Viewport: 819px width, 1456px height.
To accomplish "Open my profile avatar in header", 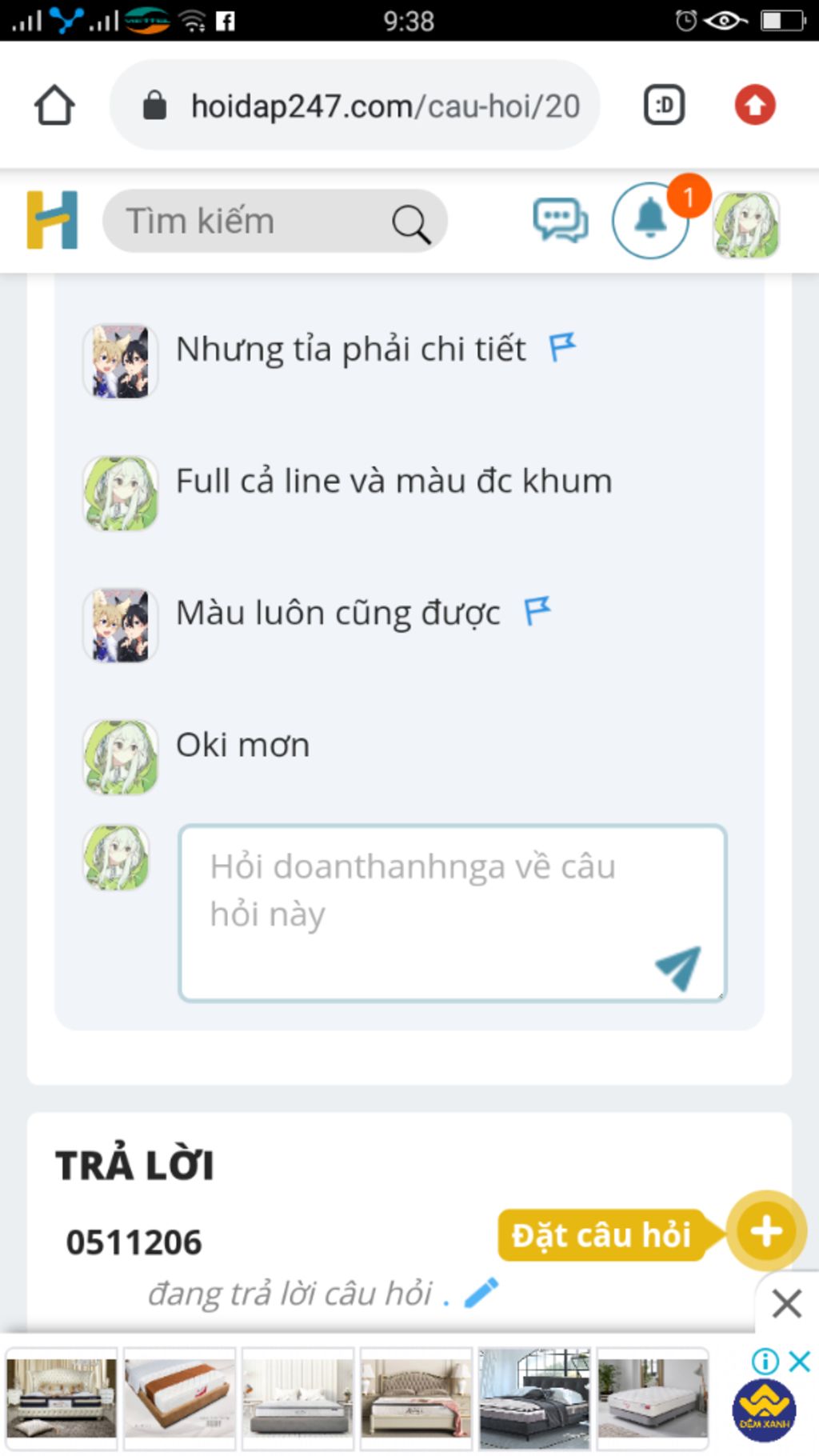I will [x=746, y=224].
